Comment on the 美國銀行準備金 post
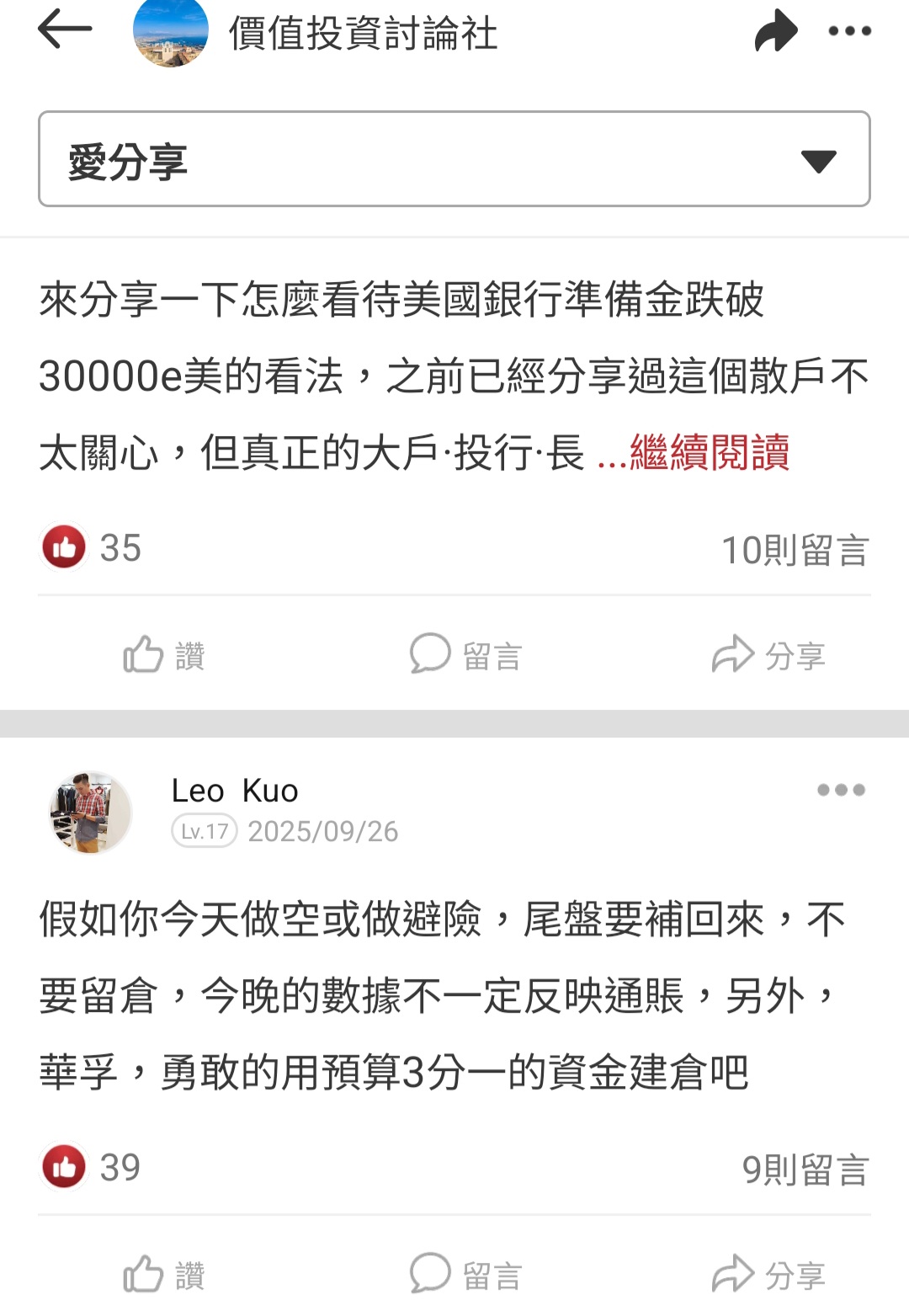 pos(466,655)
